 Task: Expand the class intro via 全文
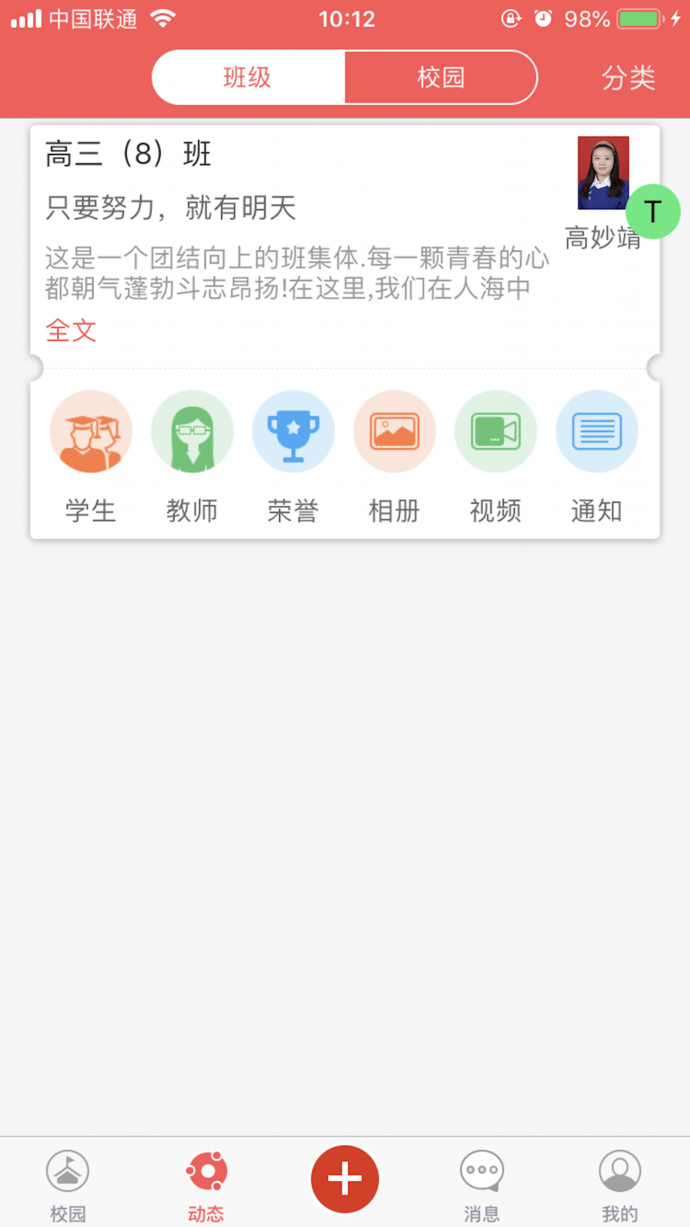pyautogui.click(x=71, y=331)
